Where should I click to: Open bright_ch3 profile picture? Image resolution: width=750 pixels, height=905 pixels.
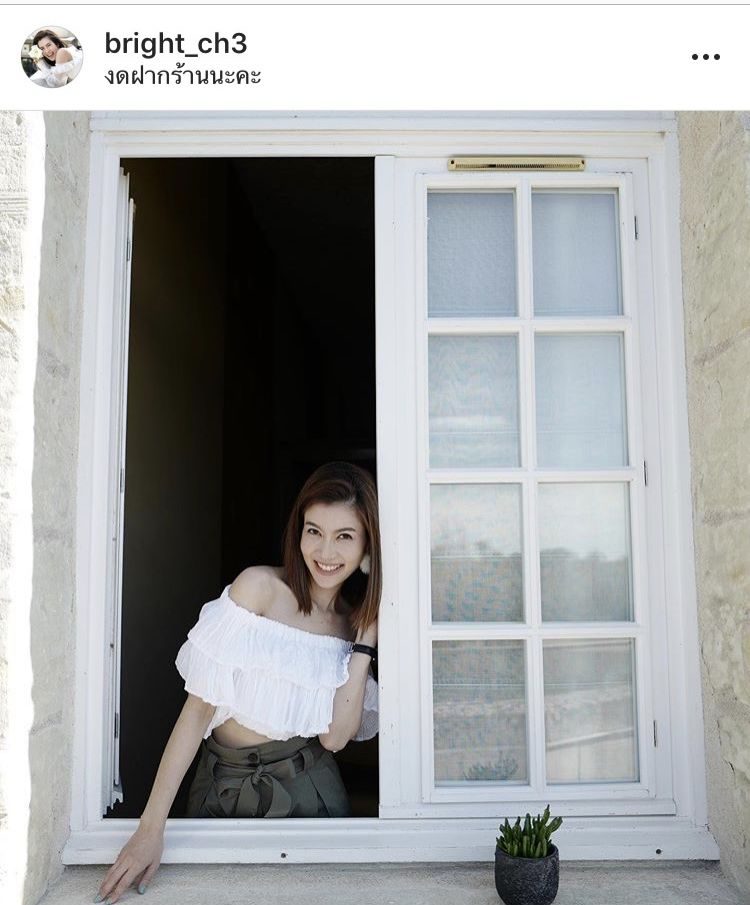52,56
